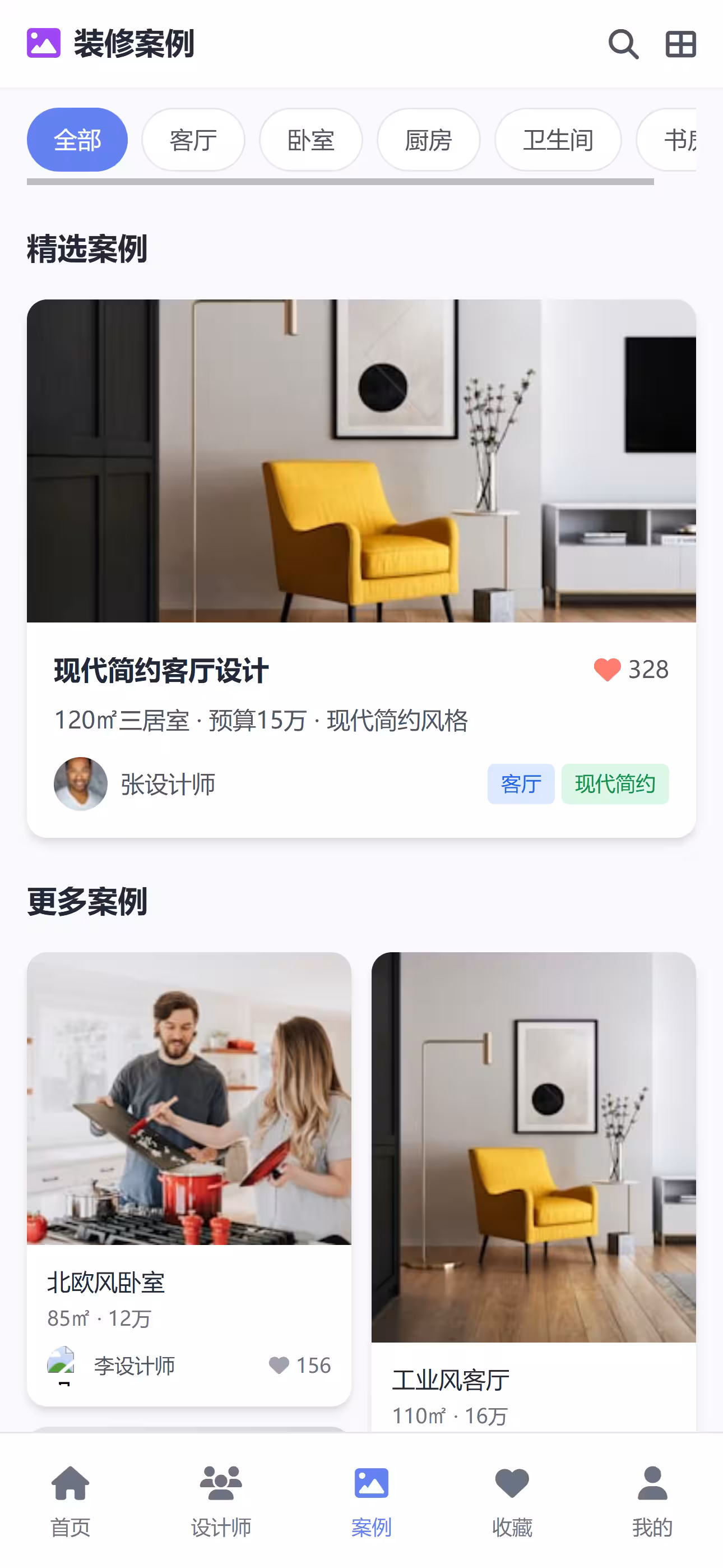This screenshot has width=723, height=1568.
Task: Tap the 客厅 tag on featured case
Action: (521, 784)
